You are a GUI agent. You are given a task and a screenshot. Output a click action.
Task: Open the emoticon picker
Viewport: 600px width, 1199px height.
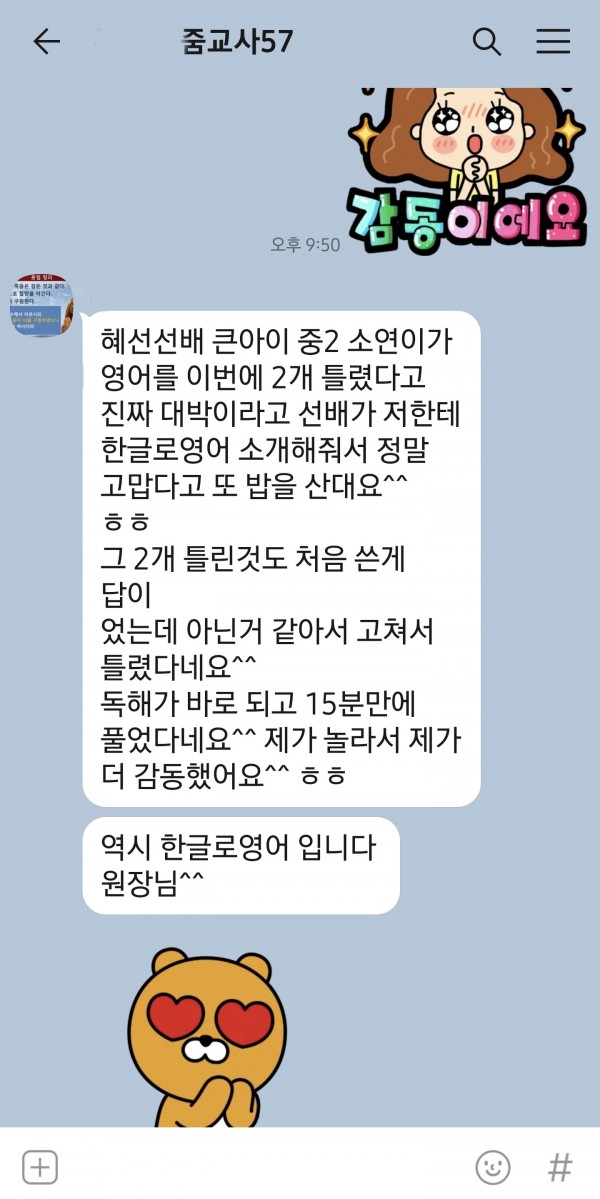(492, 1166)
